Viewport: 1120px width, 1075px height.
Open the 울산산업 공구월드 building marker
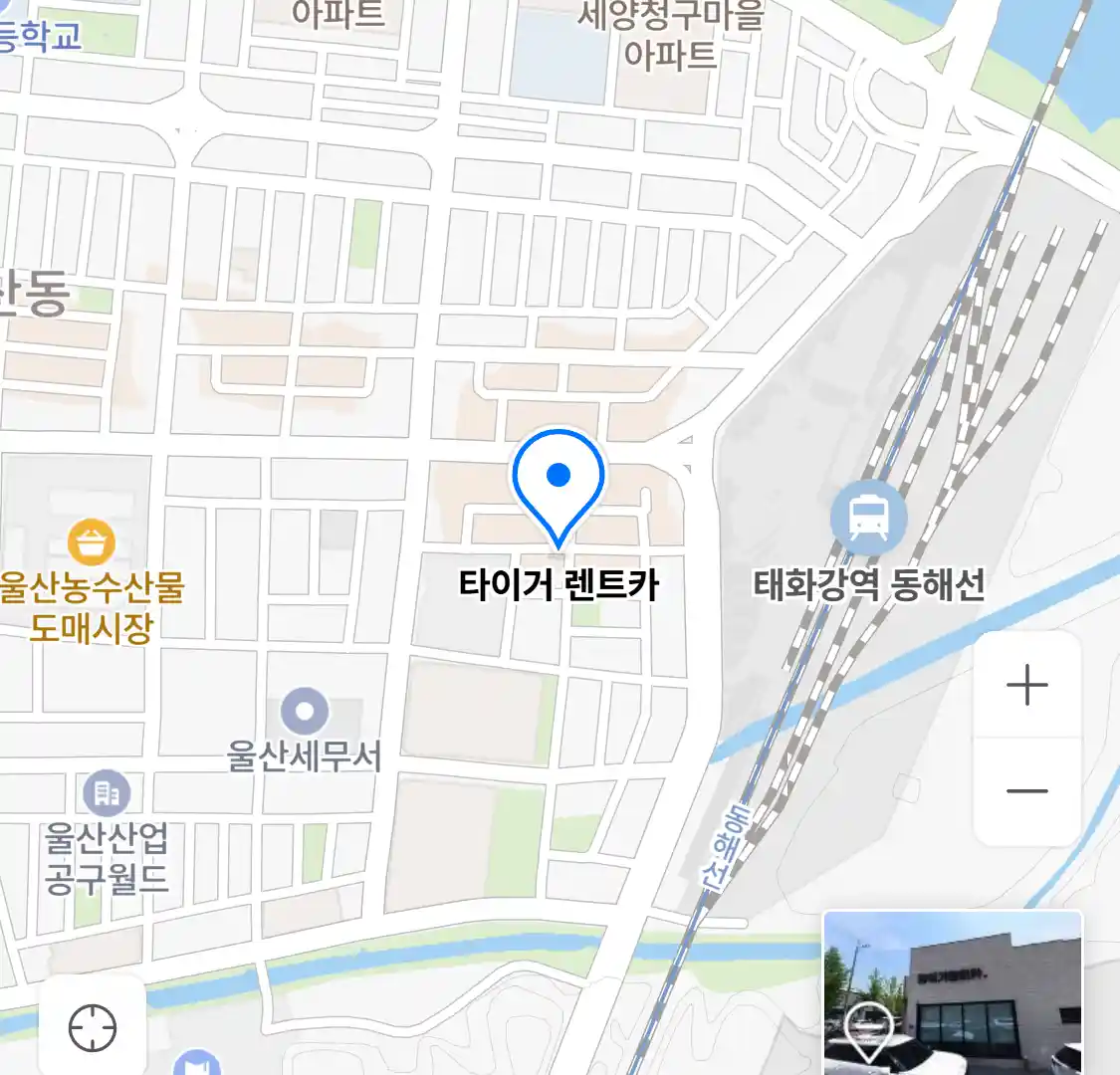106,793
